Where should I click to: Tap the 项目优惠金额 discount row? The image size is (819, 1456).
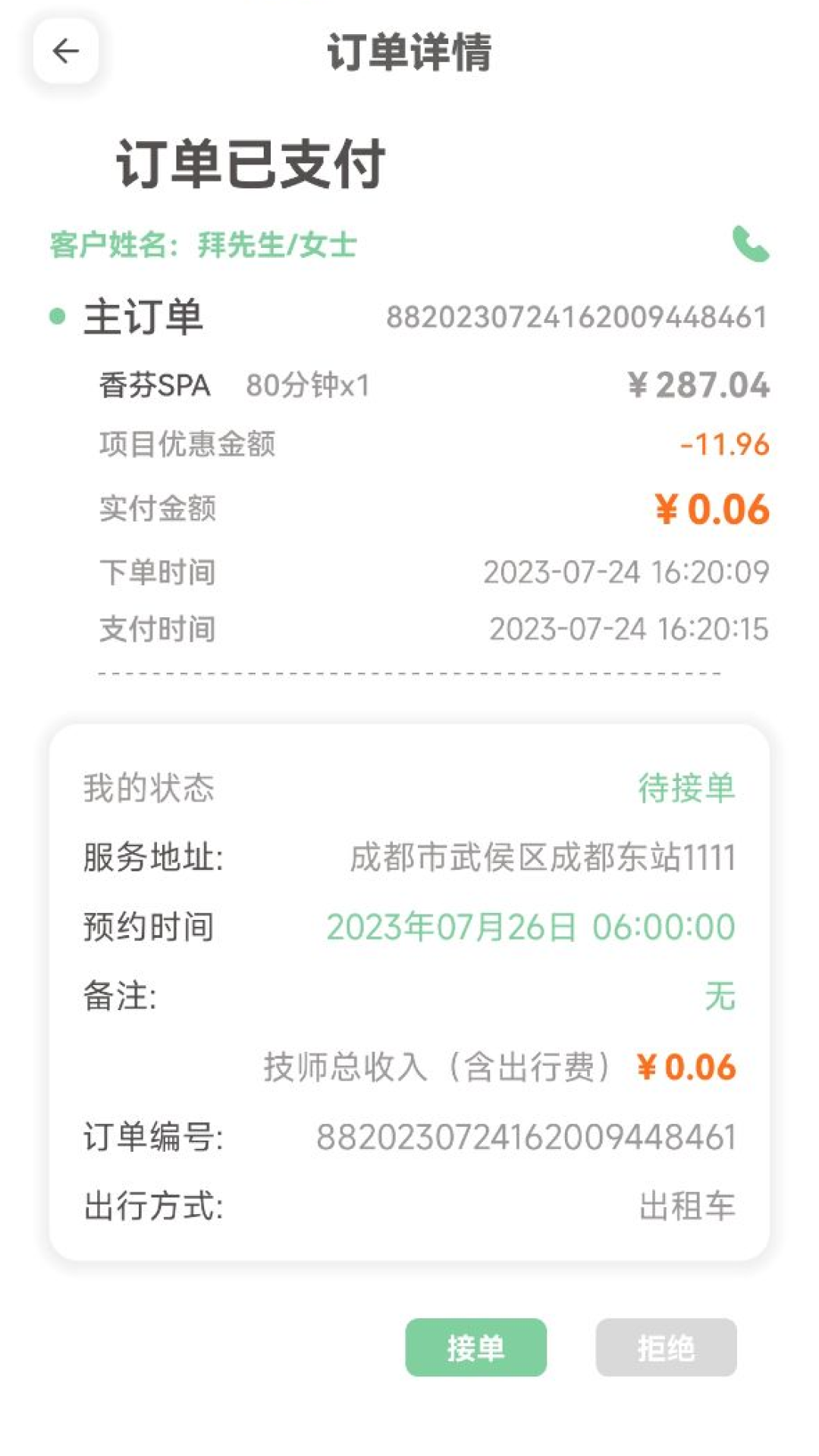click(190, 446)
